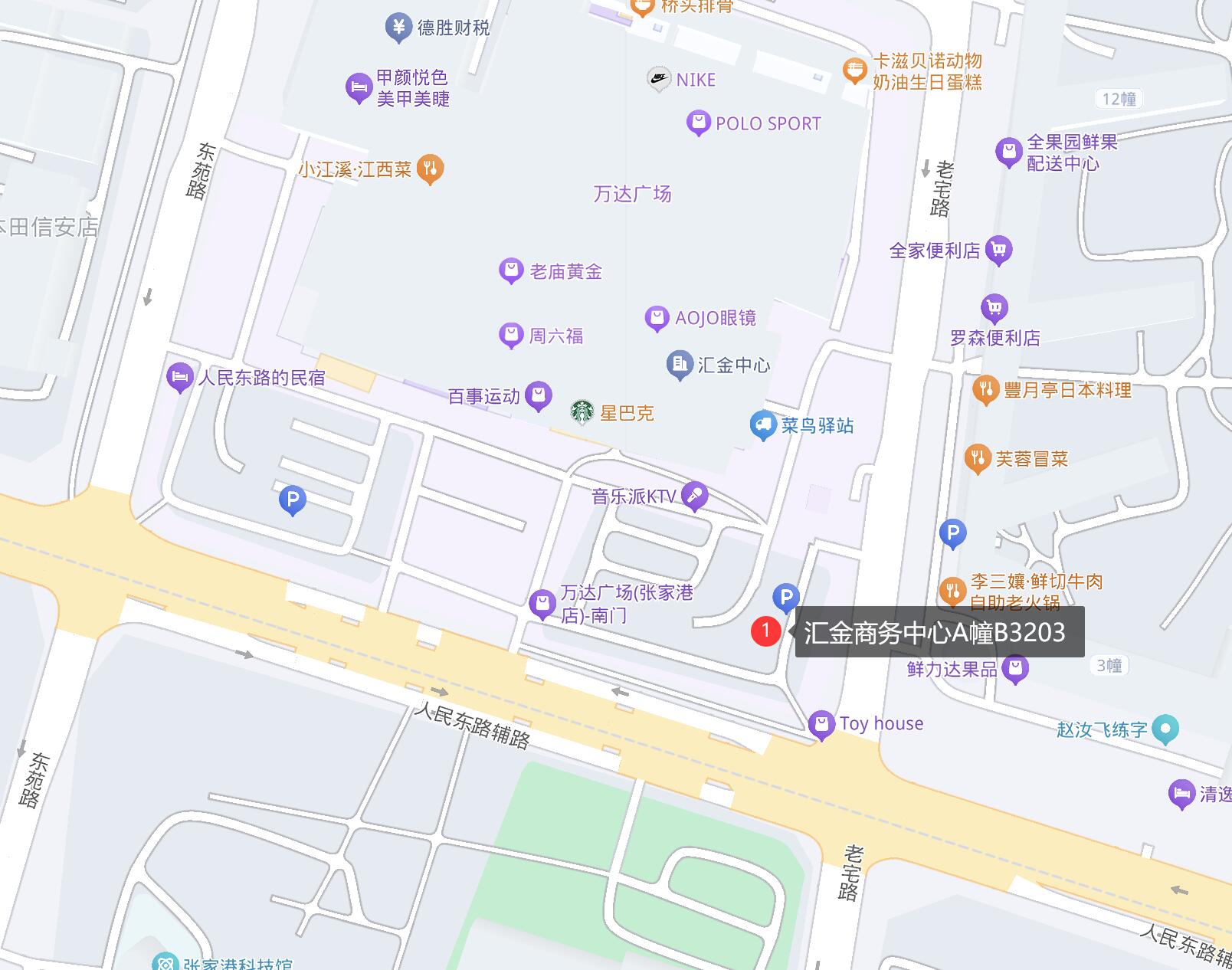This screenshot has height=970, width=1232.
Task: Tap the 德胜财税 finance marker
Action: coord(398,28)
